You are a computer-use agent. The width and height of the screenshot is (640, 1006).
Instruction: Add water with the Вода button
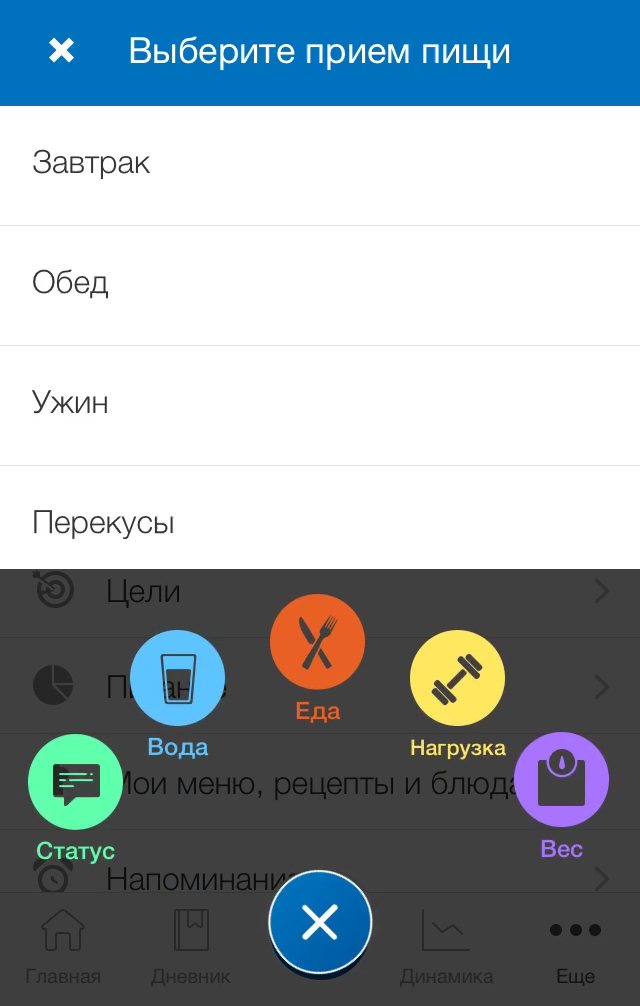pos(177,678)
